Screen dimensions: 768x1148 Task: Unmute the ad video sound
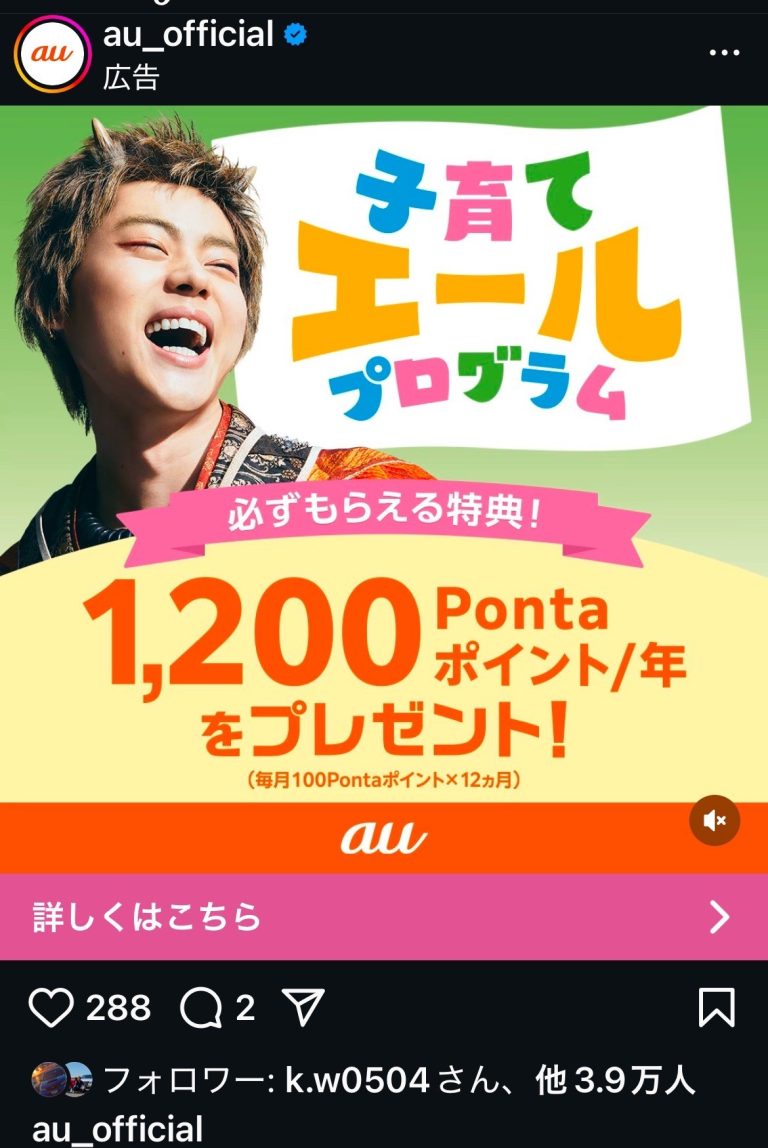[x=714, y=821]
